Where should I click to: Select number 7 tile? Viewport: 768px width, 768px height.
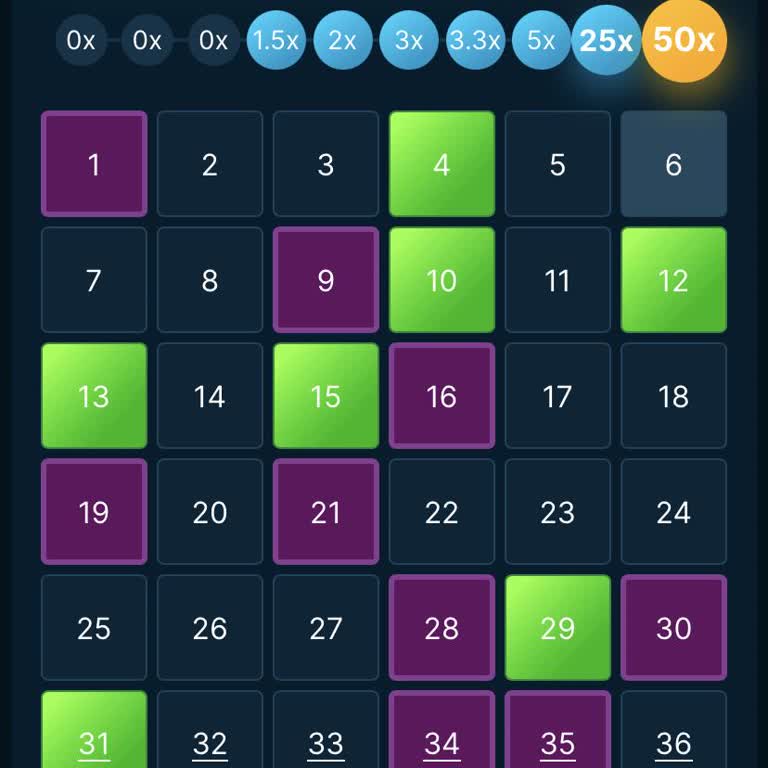click(94, 280)
